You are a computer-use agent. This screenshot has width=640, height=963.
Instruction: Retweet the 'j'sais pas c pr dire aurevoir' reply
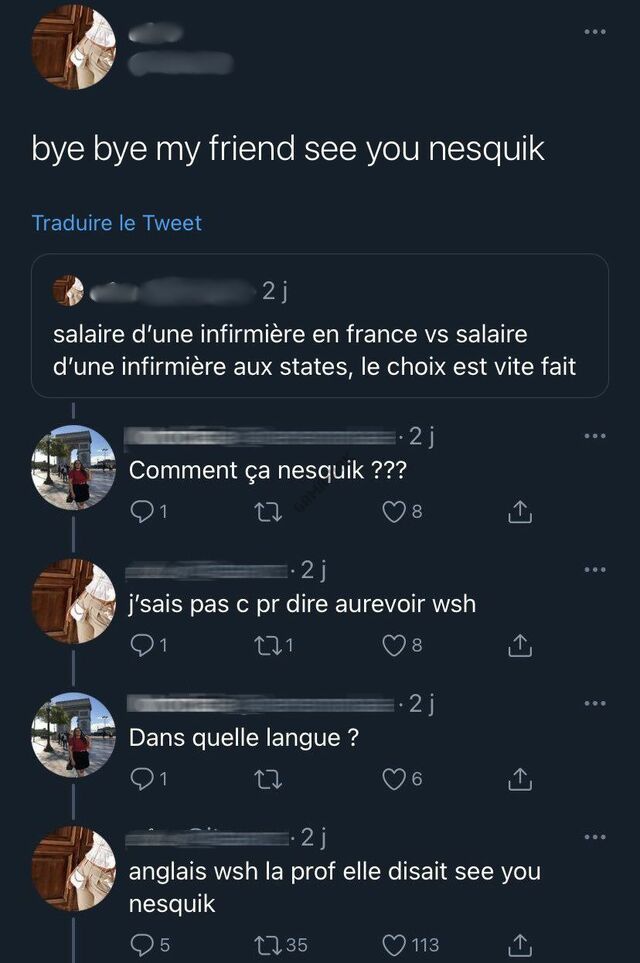[x=268, y=646]
